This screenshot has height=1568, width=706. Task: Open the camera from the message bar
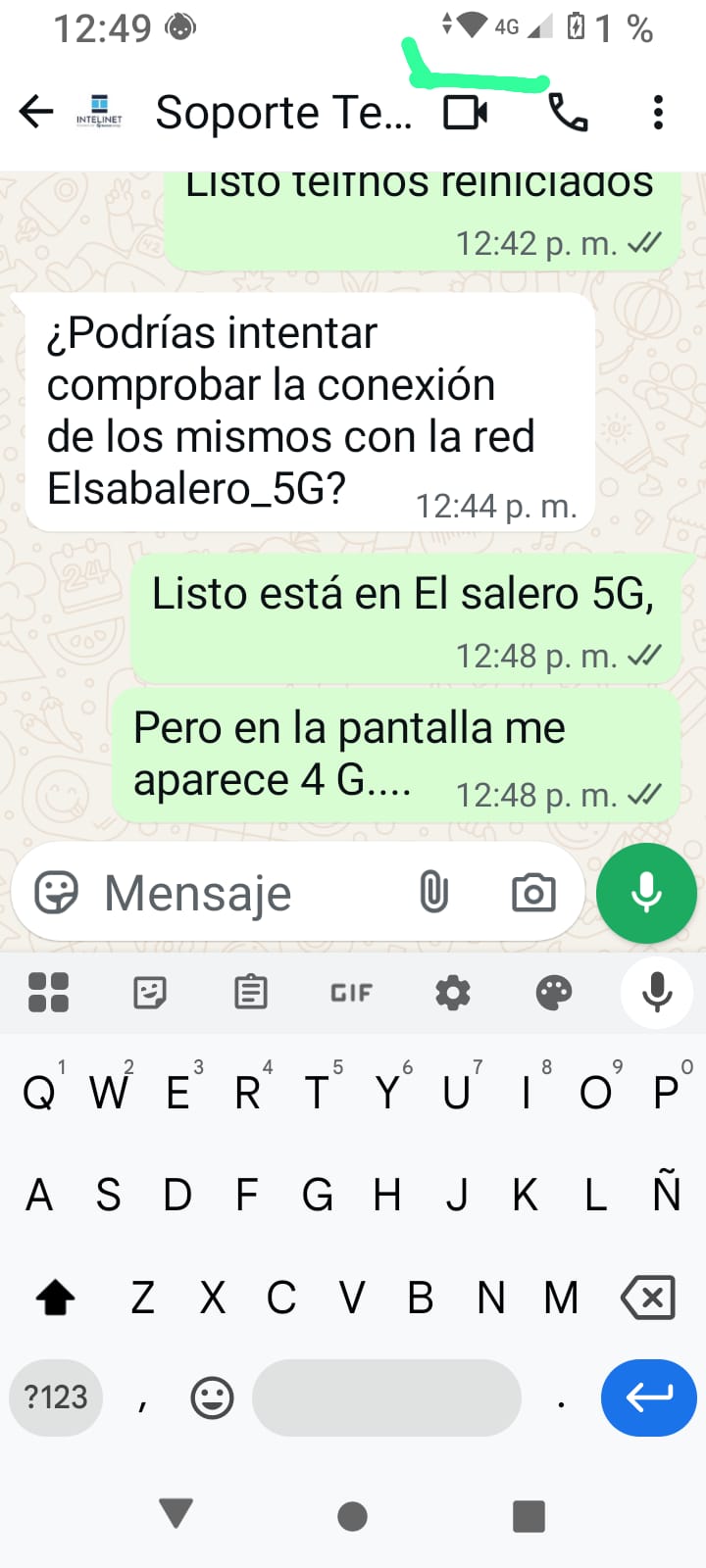pyautogui.click(x=533, y=893)
